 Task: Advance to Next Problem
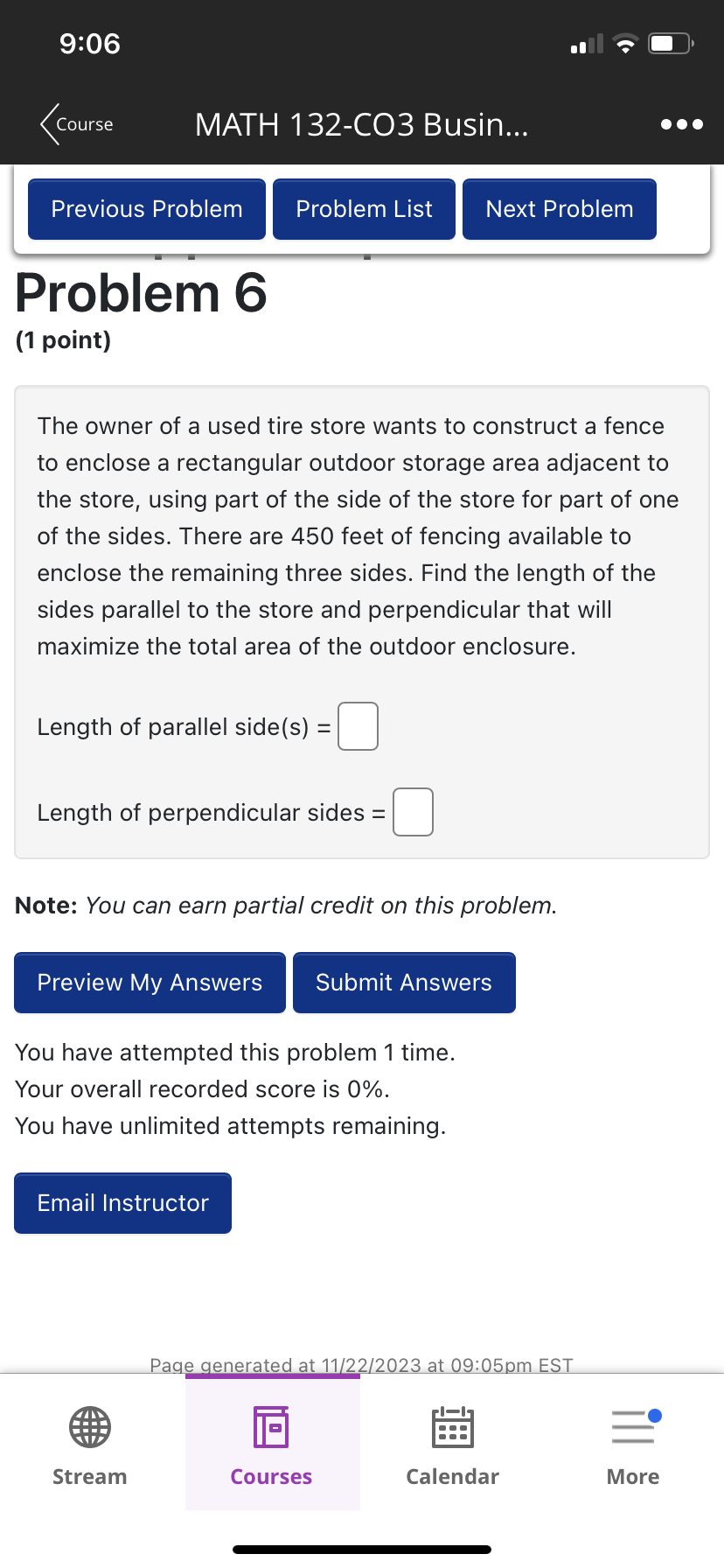coord(559,208)
